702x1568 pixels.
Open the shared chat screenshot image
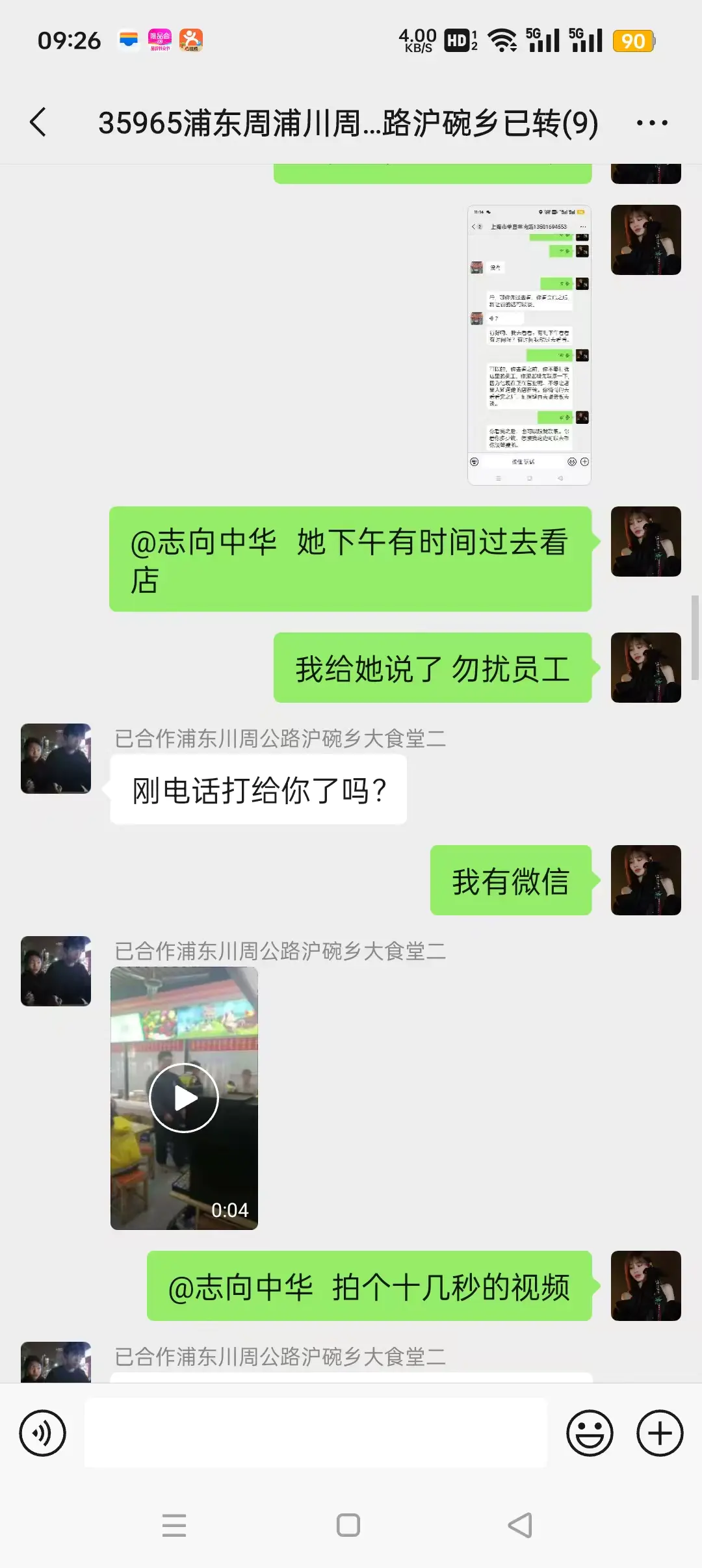529,345
